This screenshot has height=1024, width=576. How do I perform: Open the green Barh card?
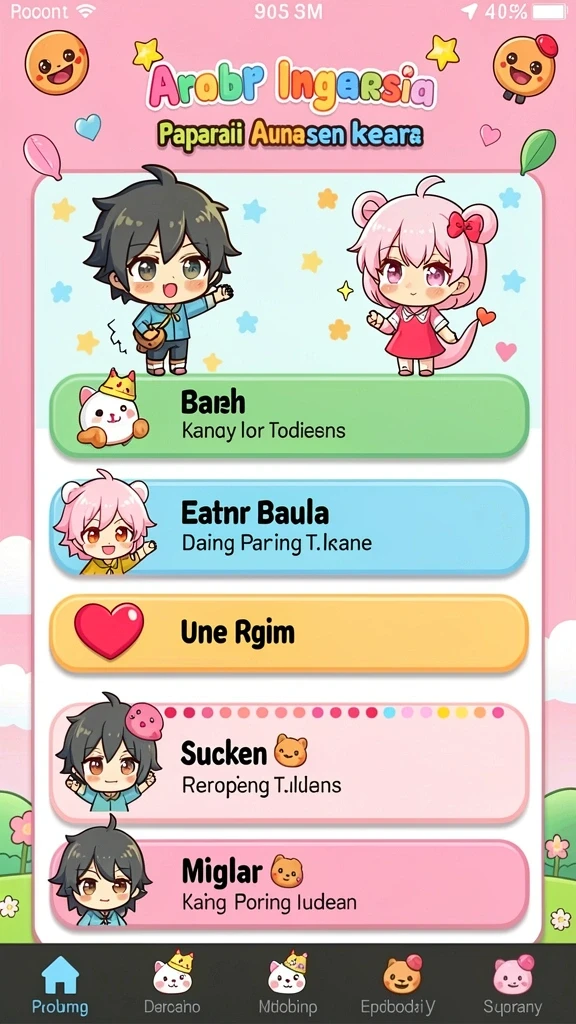(x=289, y=416)
